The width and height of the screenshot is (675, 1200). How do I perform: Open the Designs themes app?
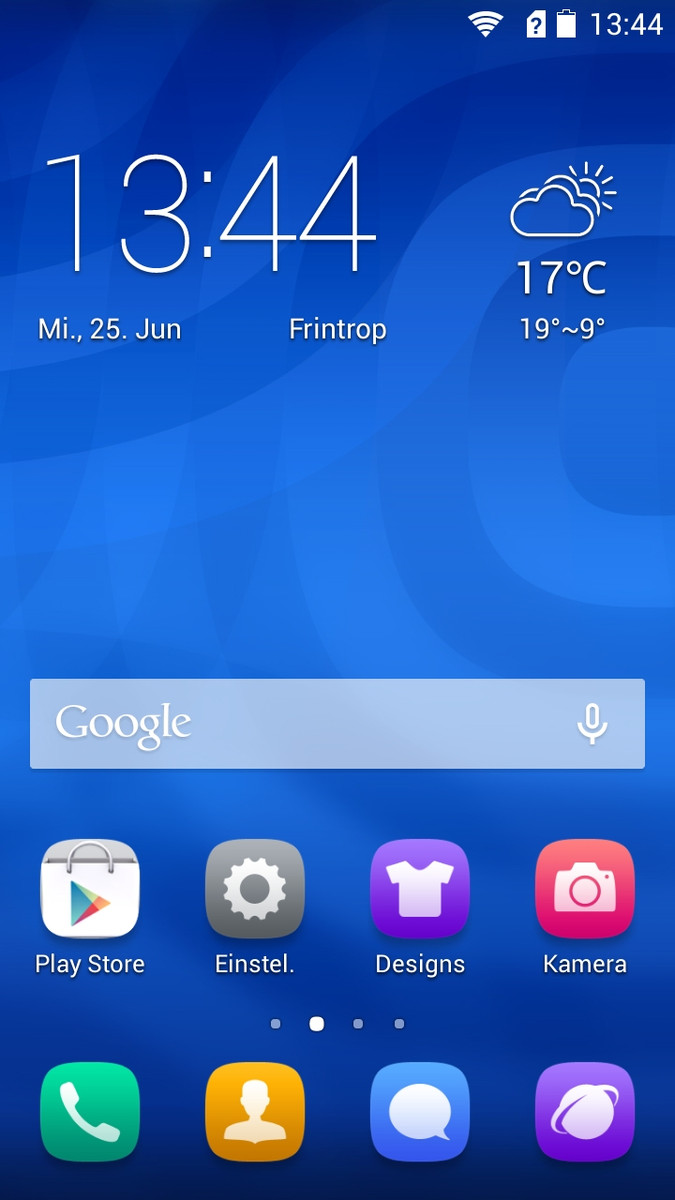pyautogui.click(x=420, y=890)
